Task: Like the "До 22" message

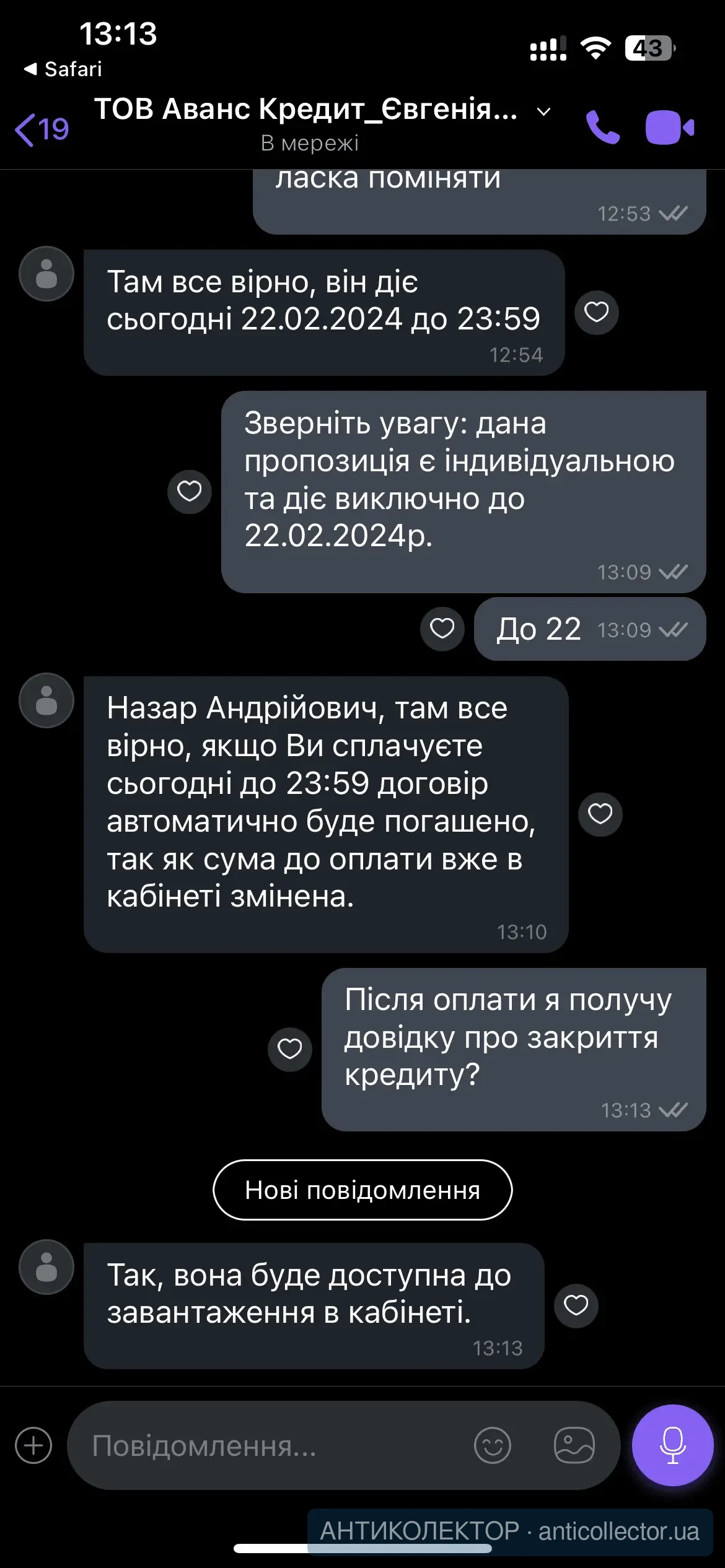Action: point(442,629)
